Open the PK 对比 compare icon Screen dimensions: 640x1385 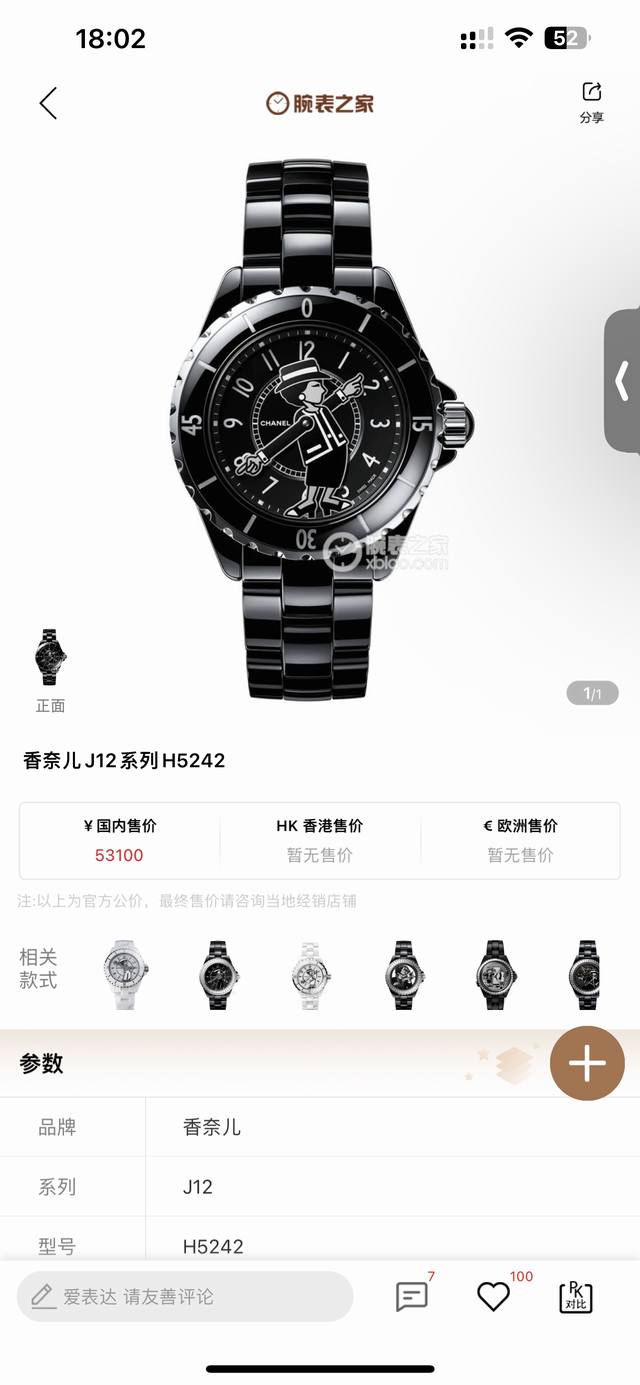tap(575, 1297)
